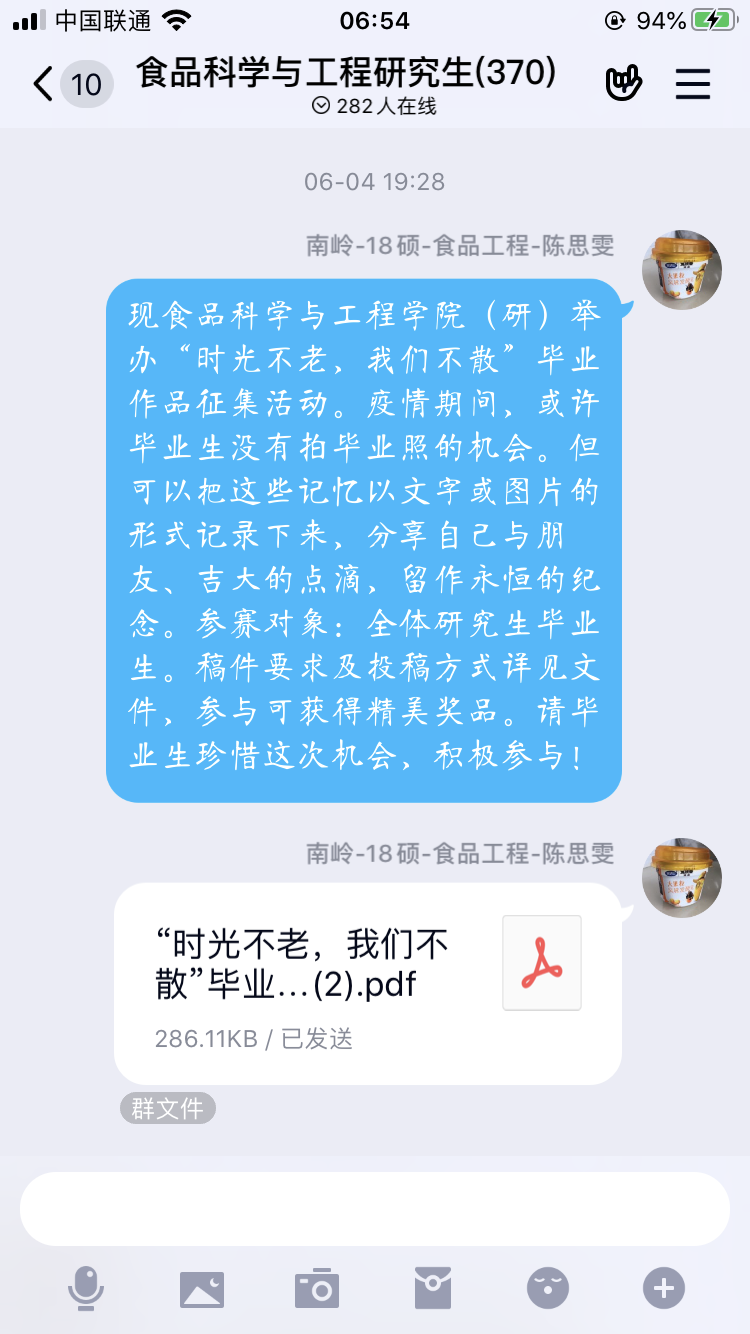This screenshot has width=750, height=1334.
Task: Open the group settings menu
Action: [692, 84]
